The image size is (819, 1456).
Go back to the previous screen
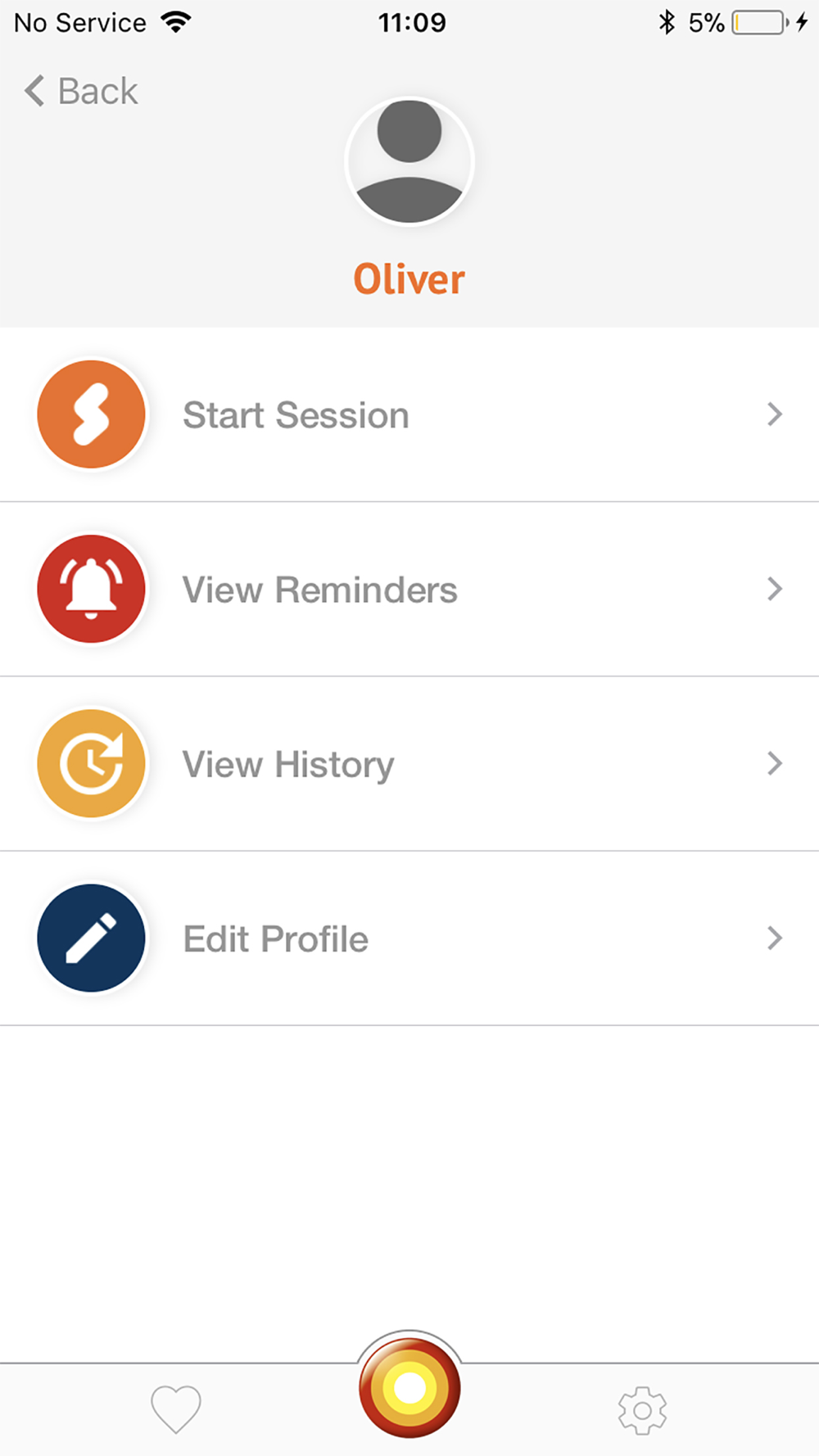tap(81, 91)
